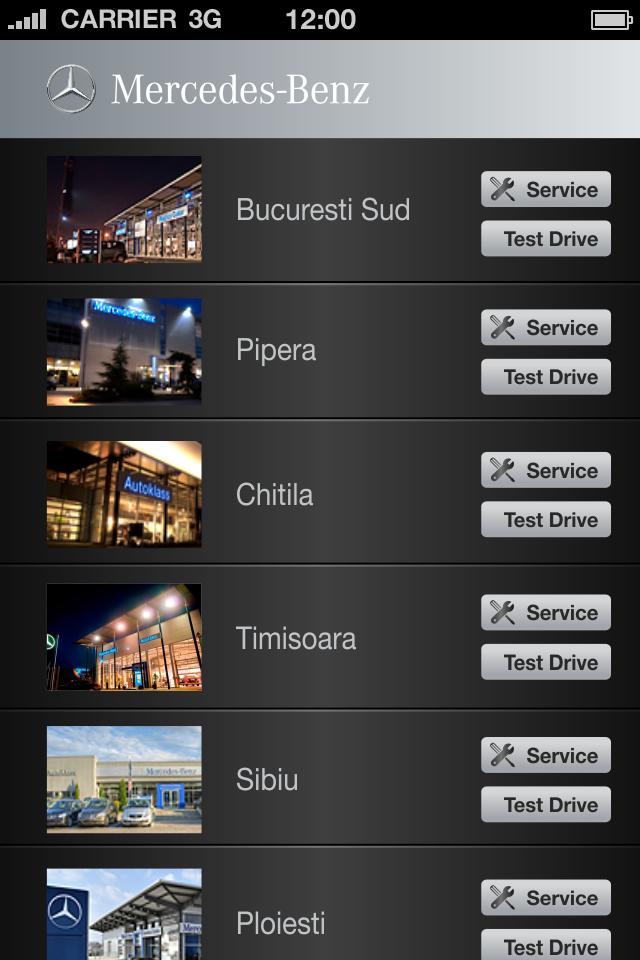Viewport: 640px width, 960px height.
Task: Open Service for the Pipera dealership
Action: click(545, 327)
